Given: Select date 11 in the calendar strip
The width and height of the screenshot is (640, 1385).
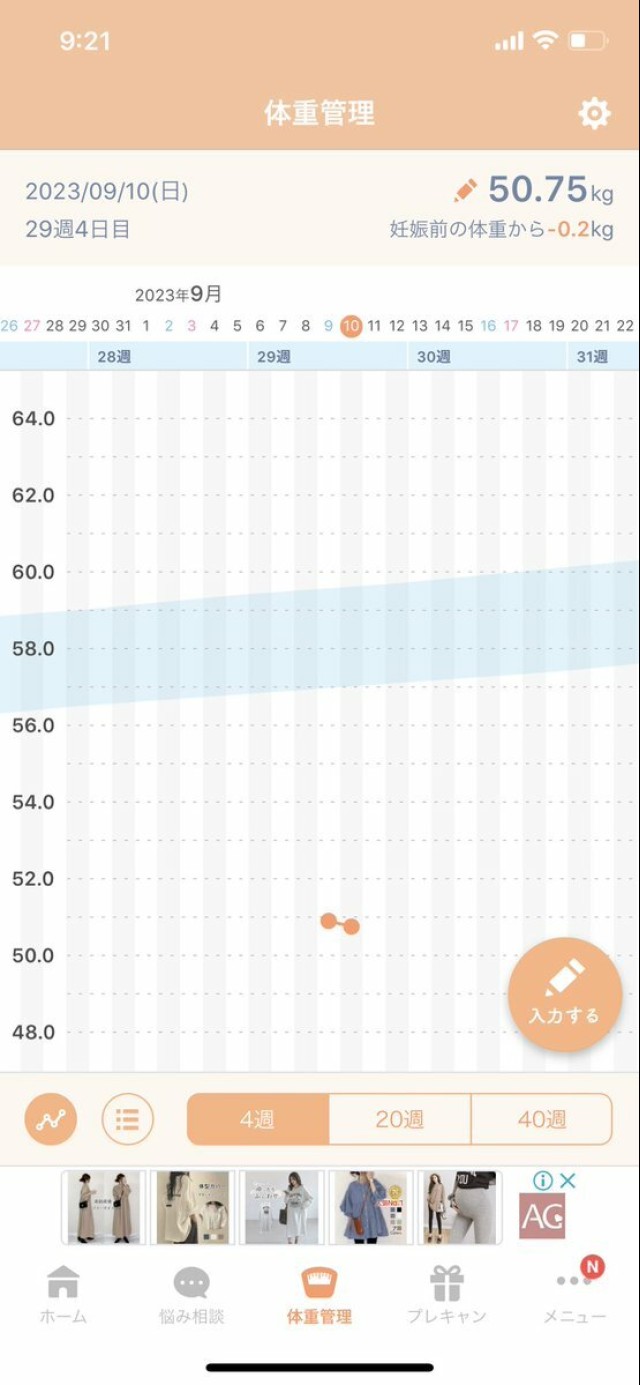Looking at the screenshot, I should [x=374, y=326].
